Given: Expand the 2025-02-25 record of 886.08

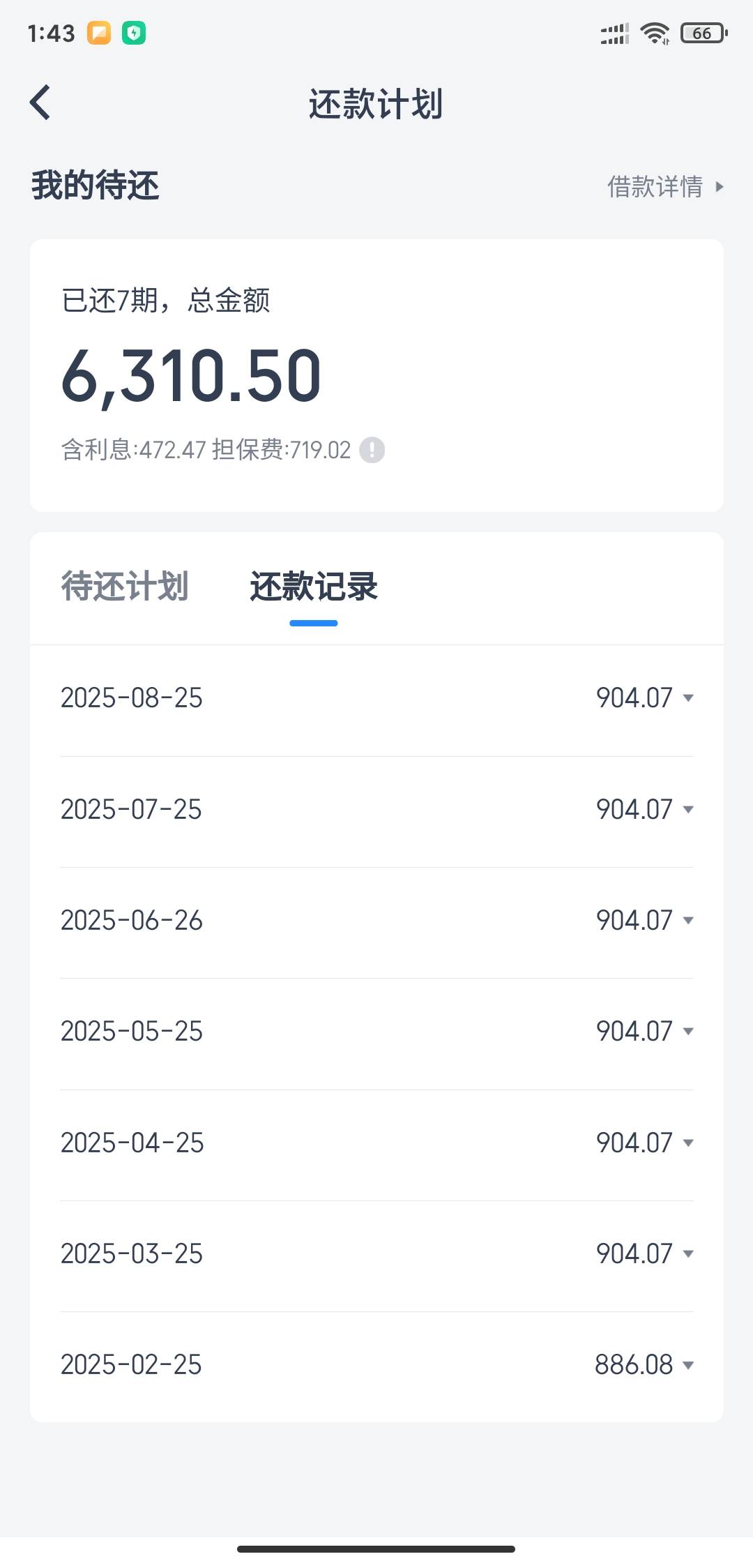Looking at the screenshot, I should (x=376, y=1365).
